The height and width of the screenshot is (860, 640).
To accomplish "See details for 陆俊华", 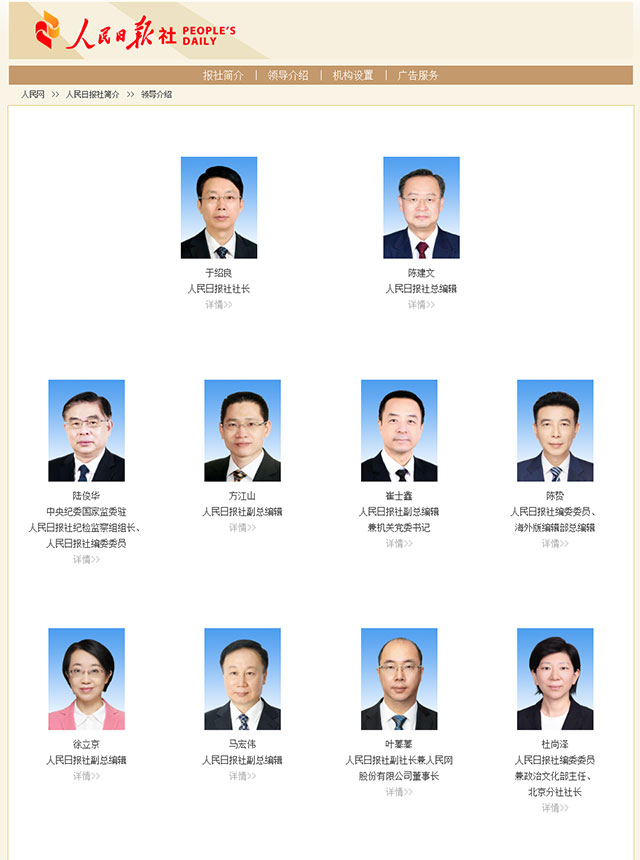I will [86, 560].
